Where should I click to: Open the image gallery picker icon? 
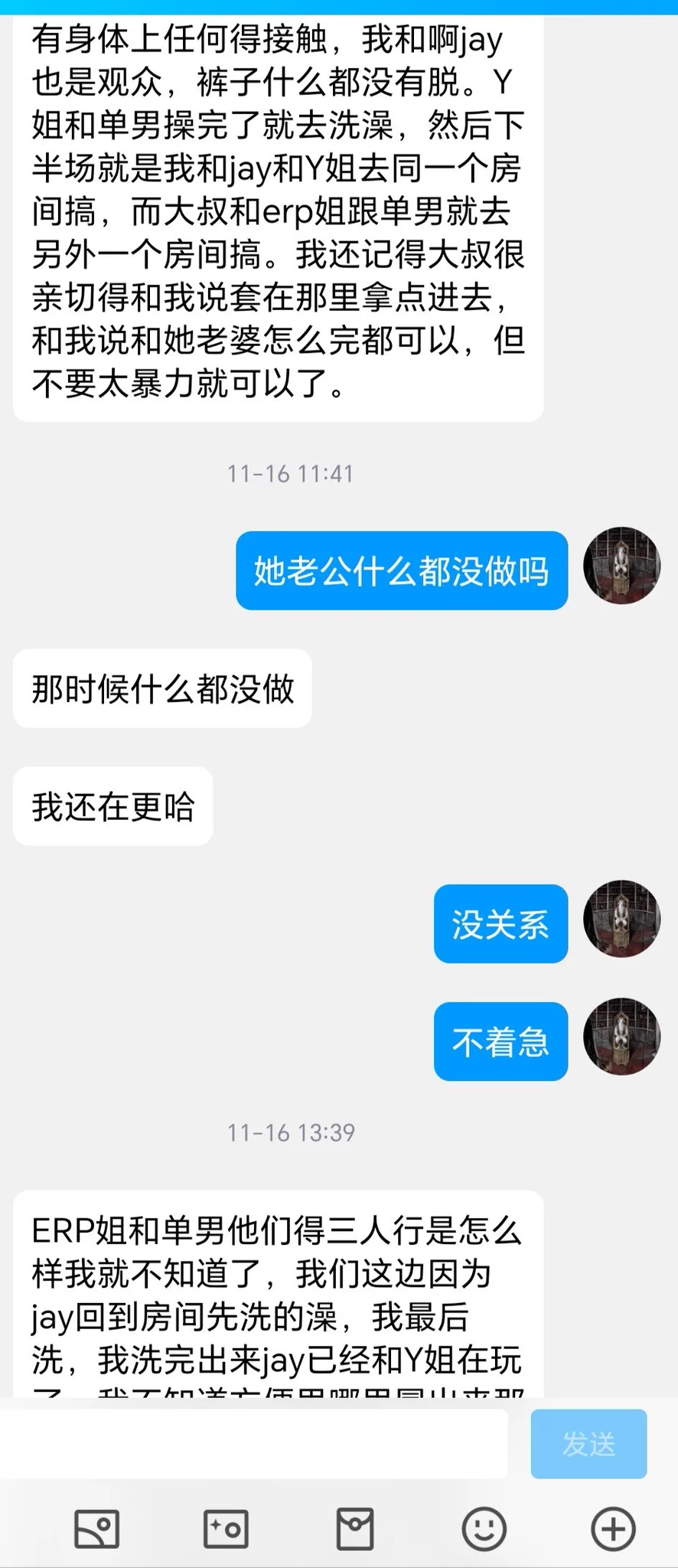(x=96, y=1529)
